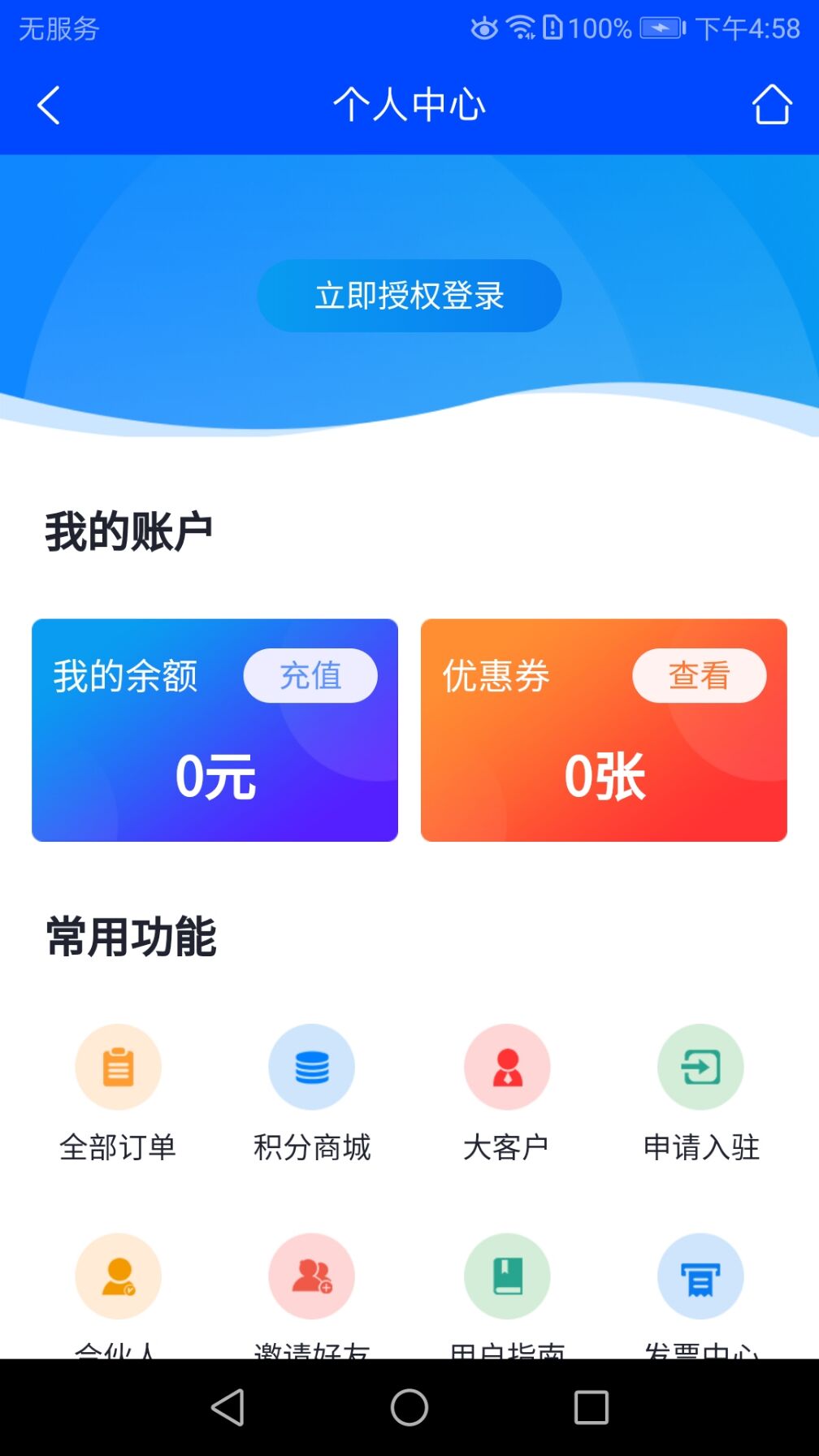Tap 立即授权登录 to log in

tap(409, 296)
